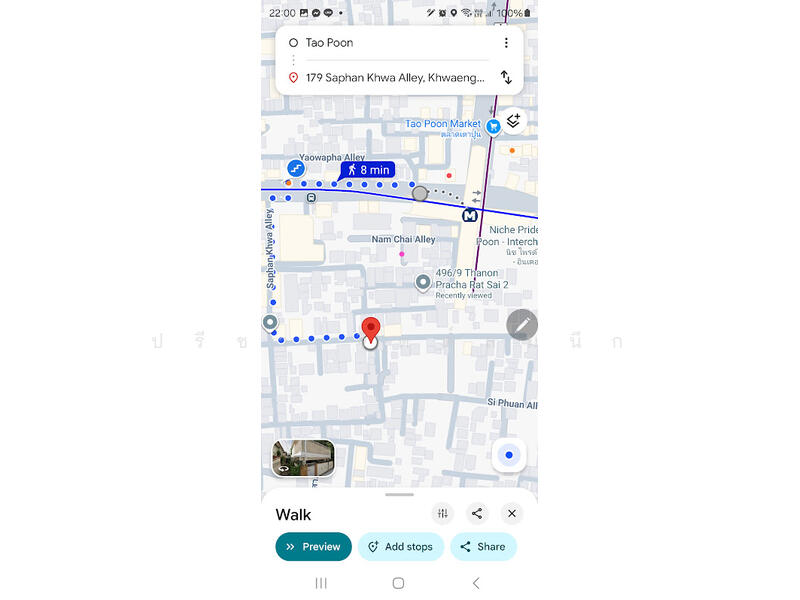Start the route Preview

pos(313,547)
